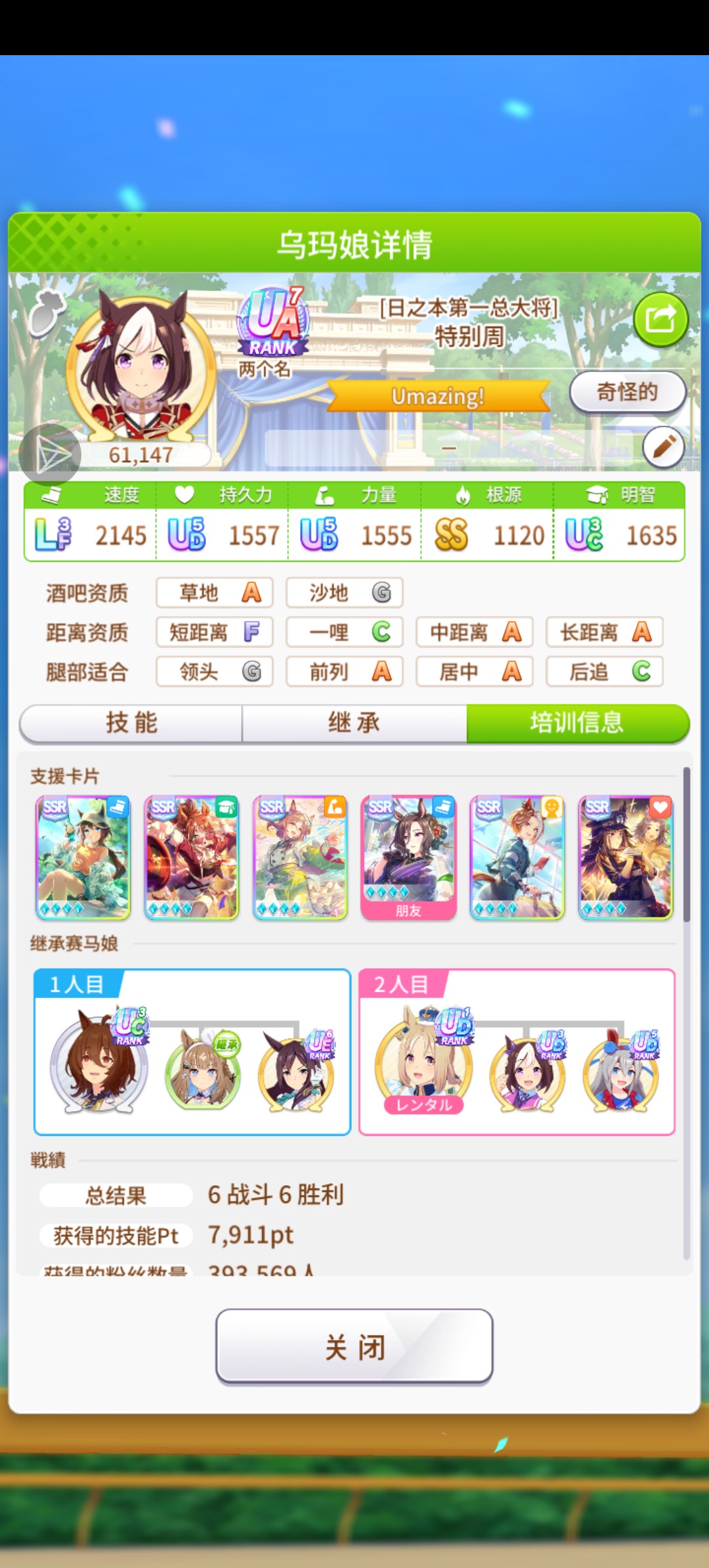This screenshot has height=1568, width=709.
Task: Open the first support card with speed icon
Action: pyautogui.click(x=83, y=857)
